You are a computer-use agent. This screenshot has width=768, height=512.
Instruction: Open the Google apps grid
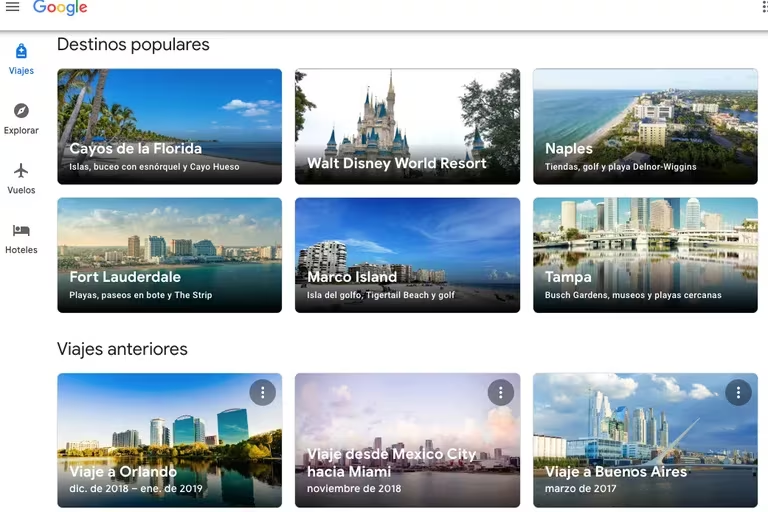pyautogui.click(x=765, y=8)
